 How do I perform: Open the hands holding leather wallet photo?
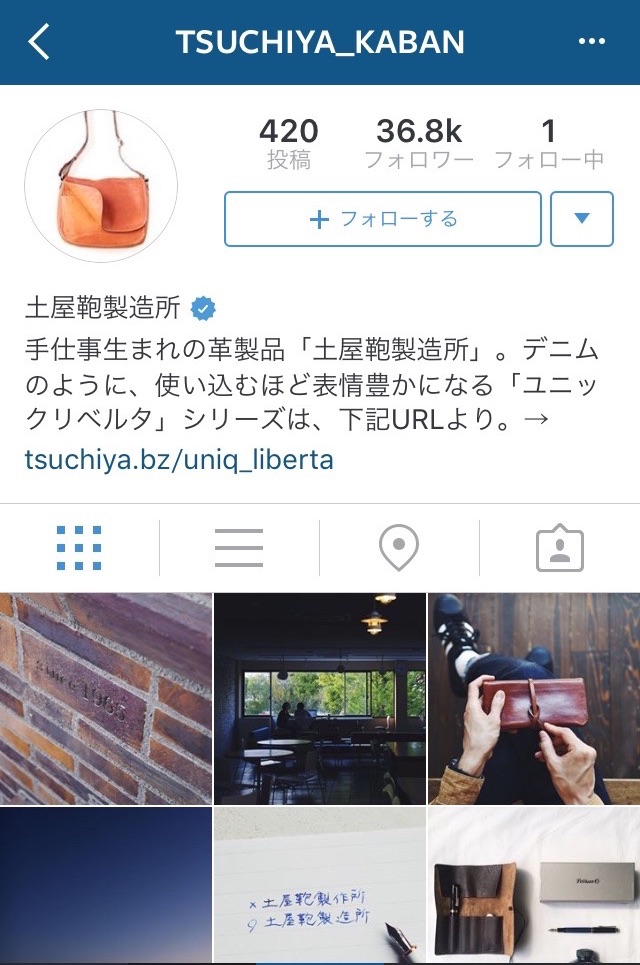pos(534,699)
